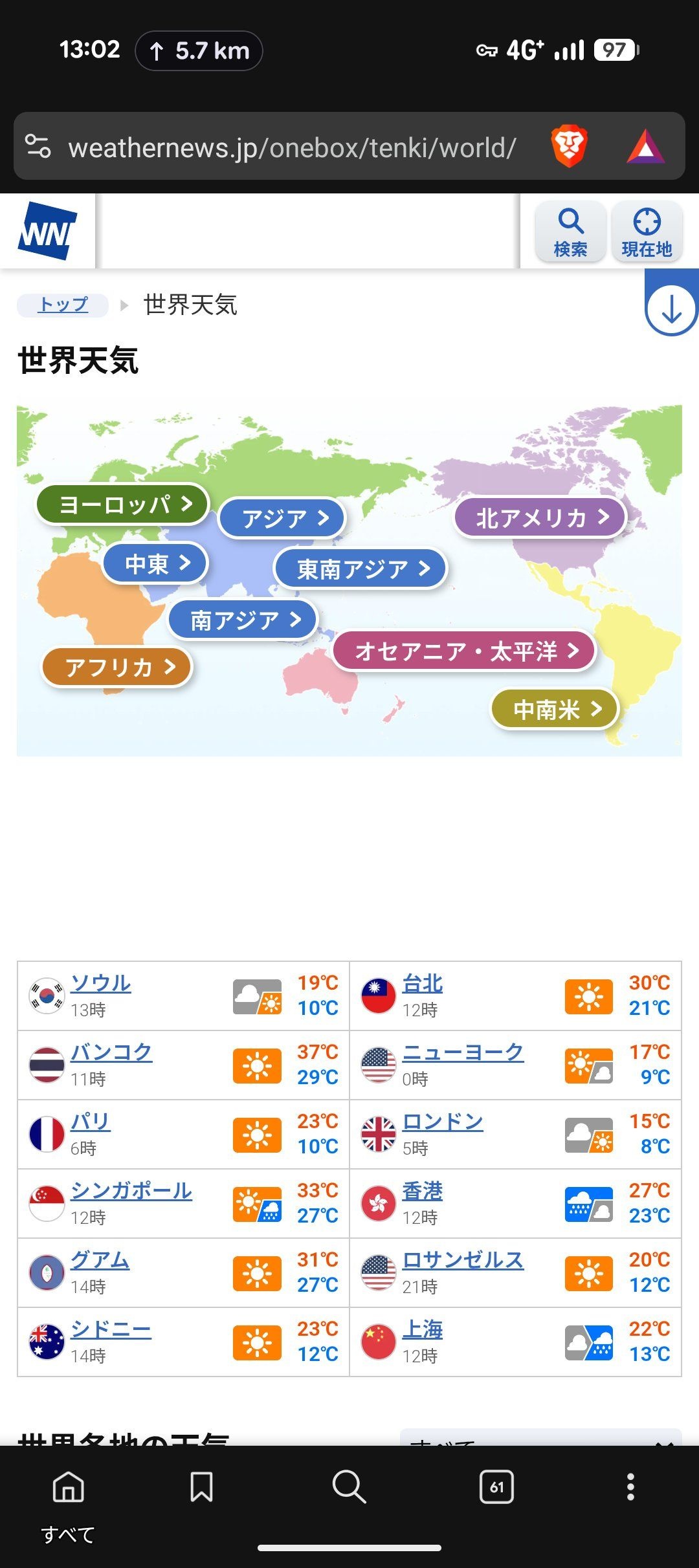699x1568 pixels.
Task: Open the browser tab switcher
Action: click(496, 1487)
